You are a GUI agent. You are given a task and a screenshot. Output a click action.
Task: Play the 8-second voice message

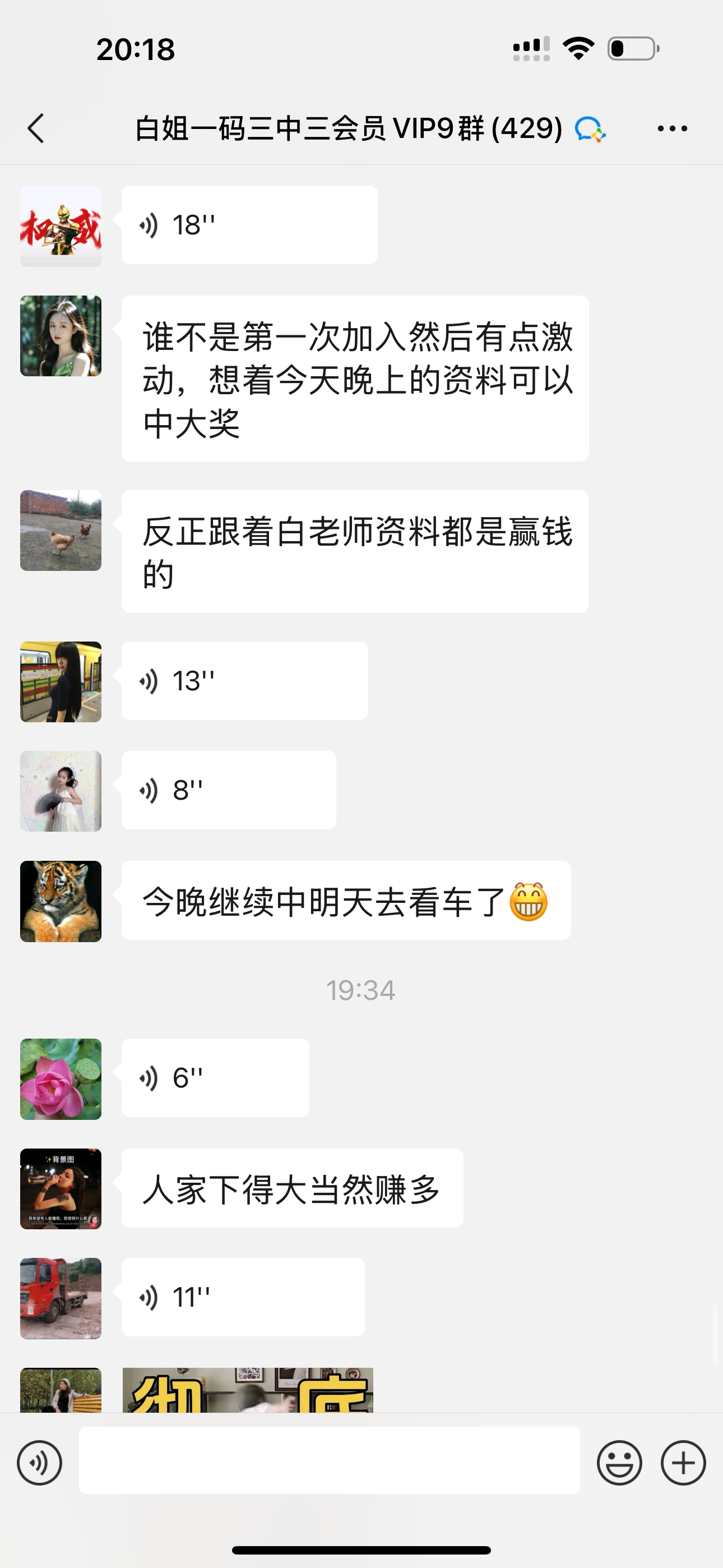(x=228, y=790)
